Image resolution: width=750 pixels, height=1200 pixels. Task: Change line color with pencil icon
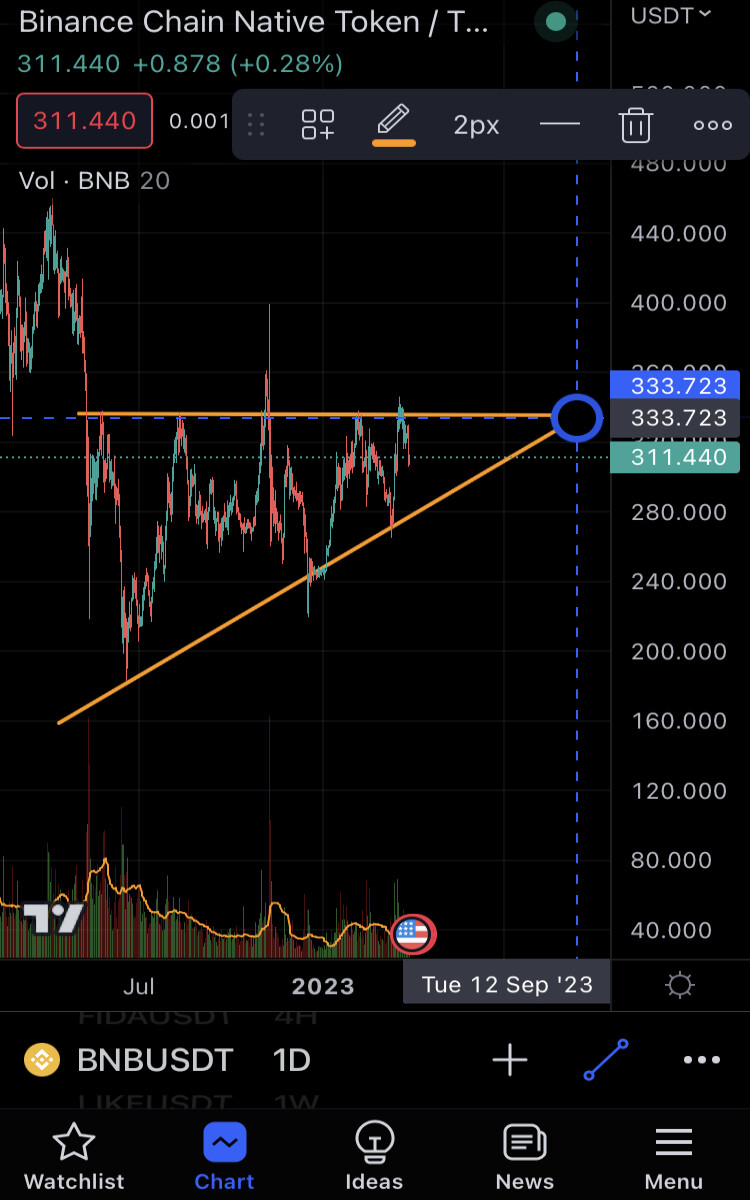click(x=394, y=124)
